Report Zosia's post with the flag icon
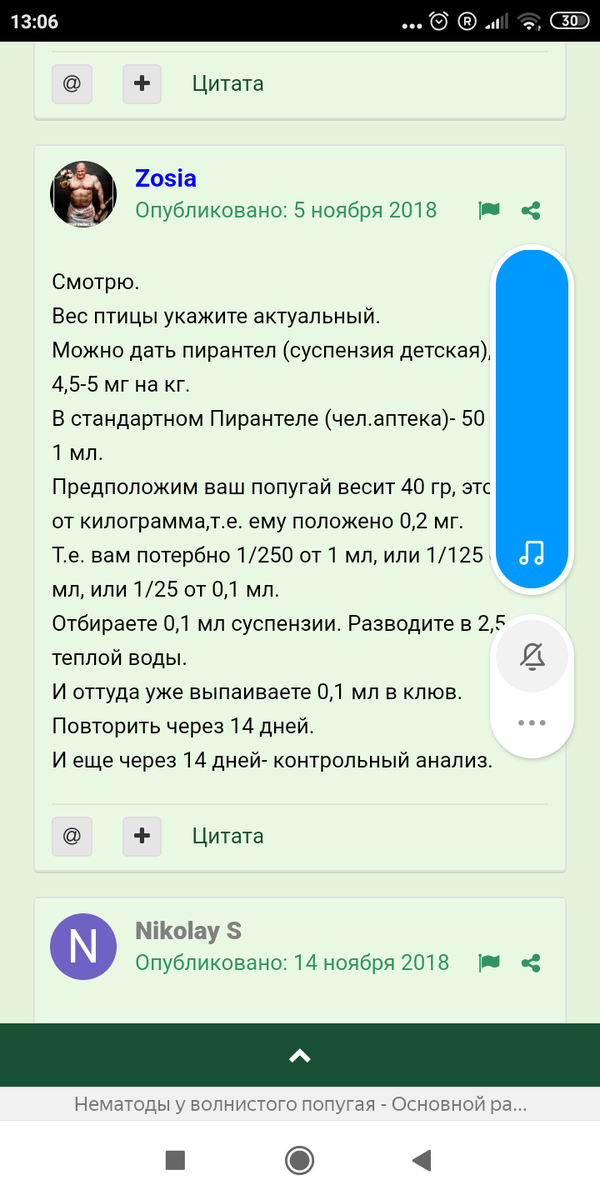The height and width of the screenshot is (1200, 600). point(489,211)
